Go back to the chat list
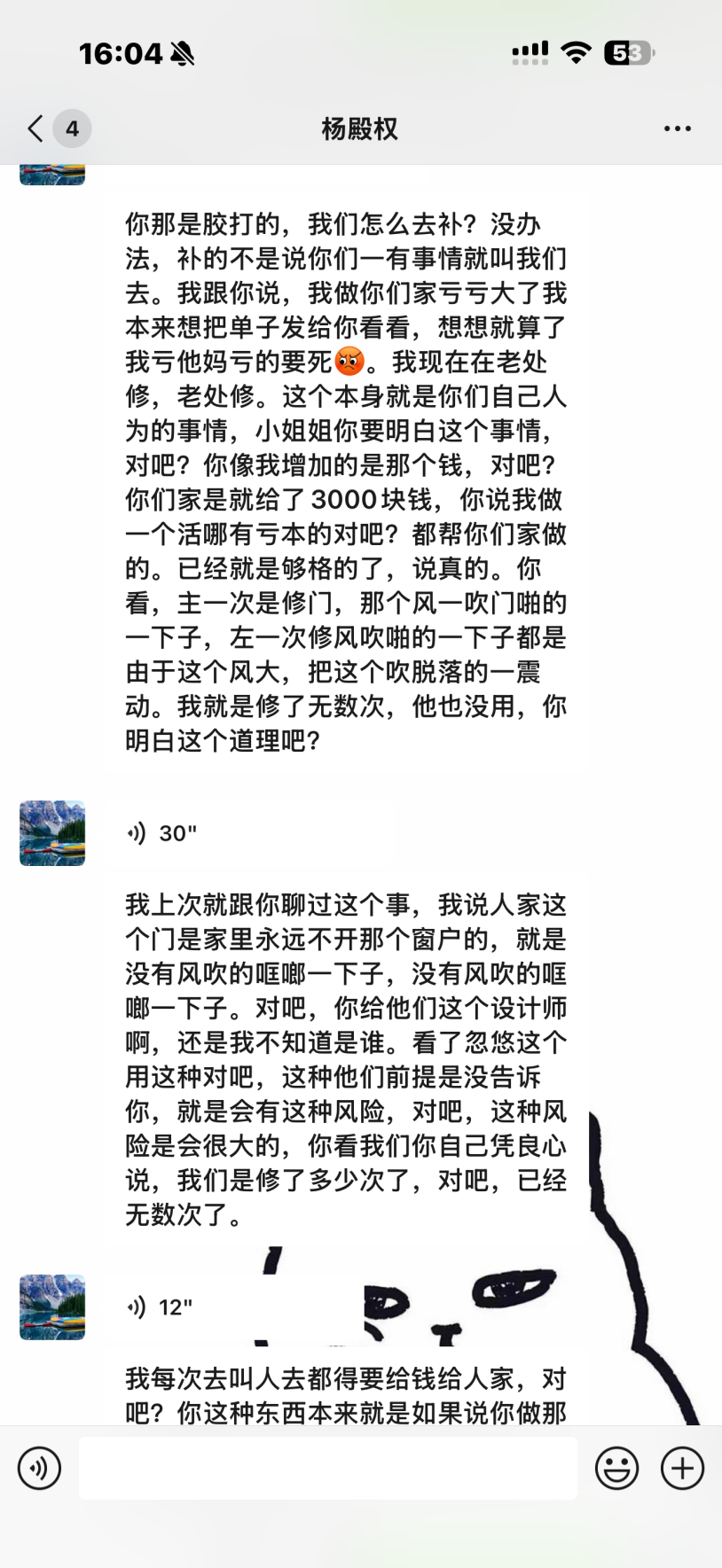The image size is (722, 1568). pyautogui.click(x=35, y=129)
